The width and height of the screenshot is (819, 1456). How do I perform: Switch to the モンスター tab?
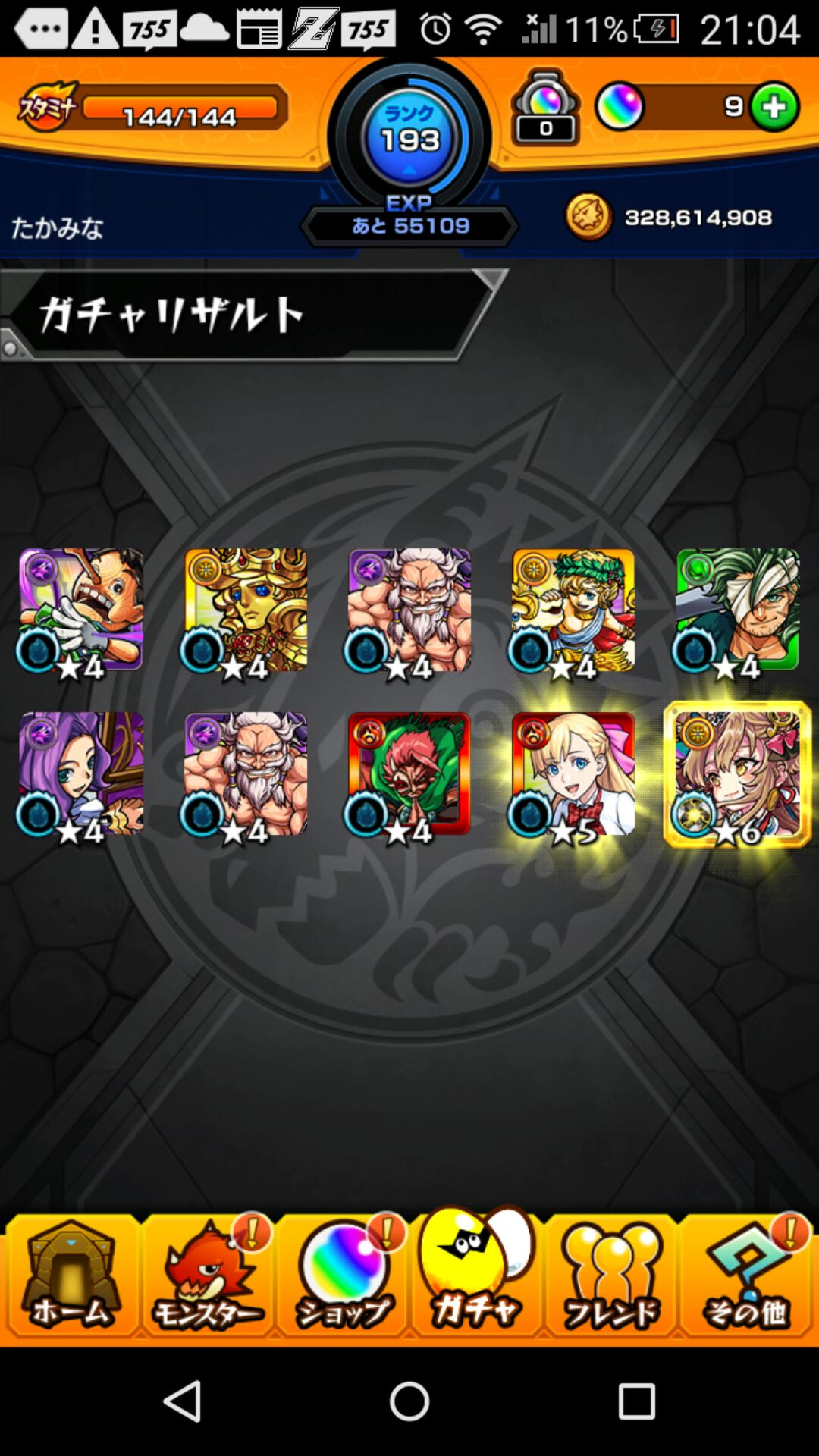click(207, 1276)
